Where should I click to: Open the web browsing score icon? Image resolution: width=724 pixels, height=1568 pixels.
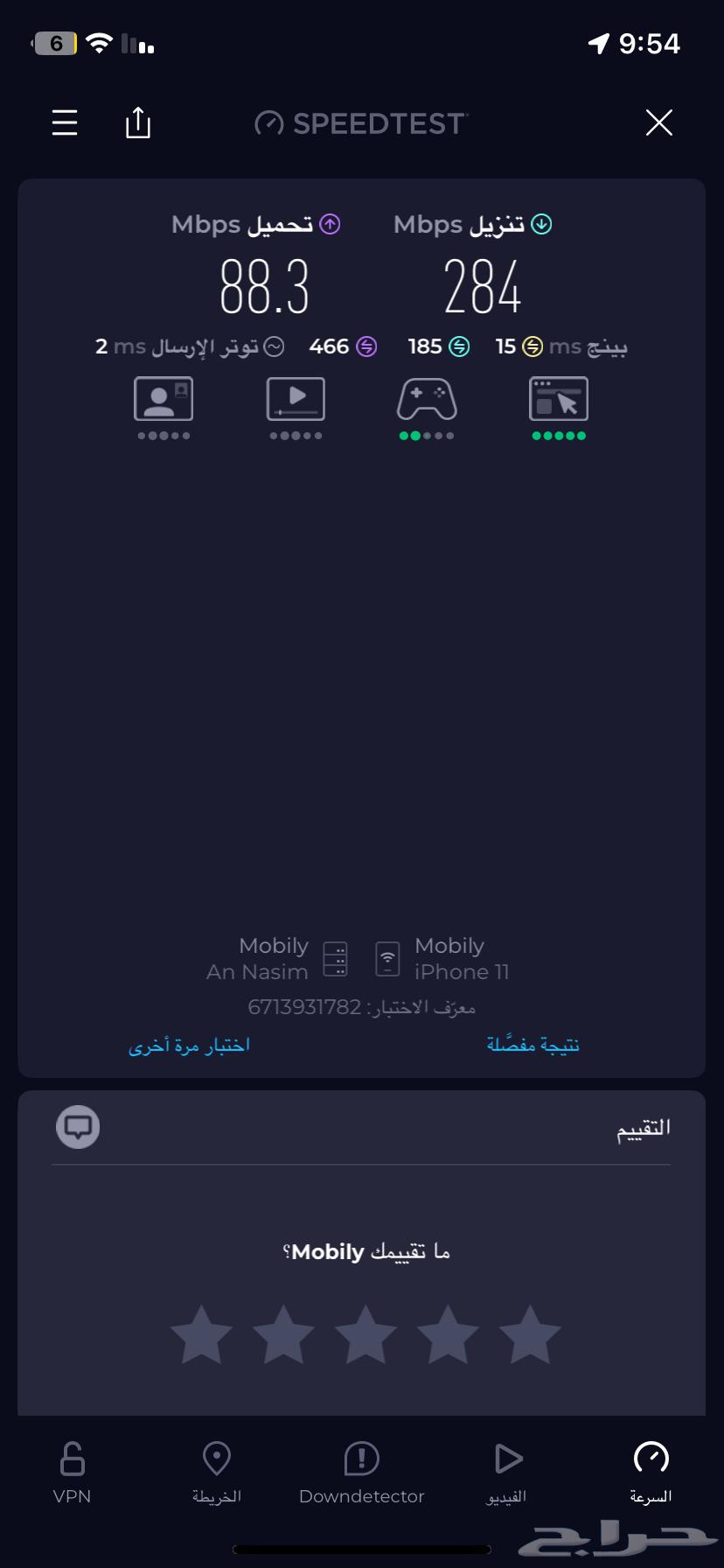pyautogui.click(x=558, y=398)
